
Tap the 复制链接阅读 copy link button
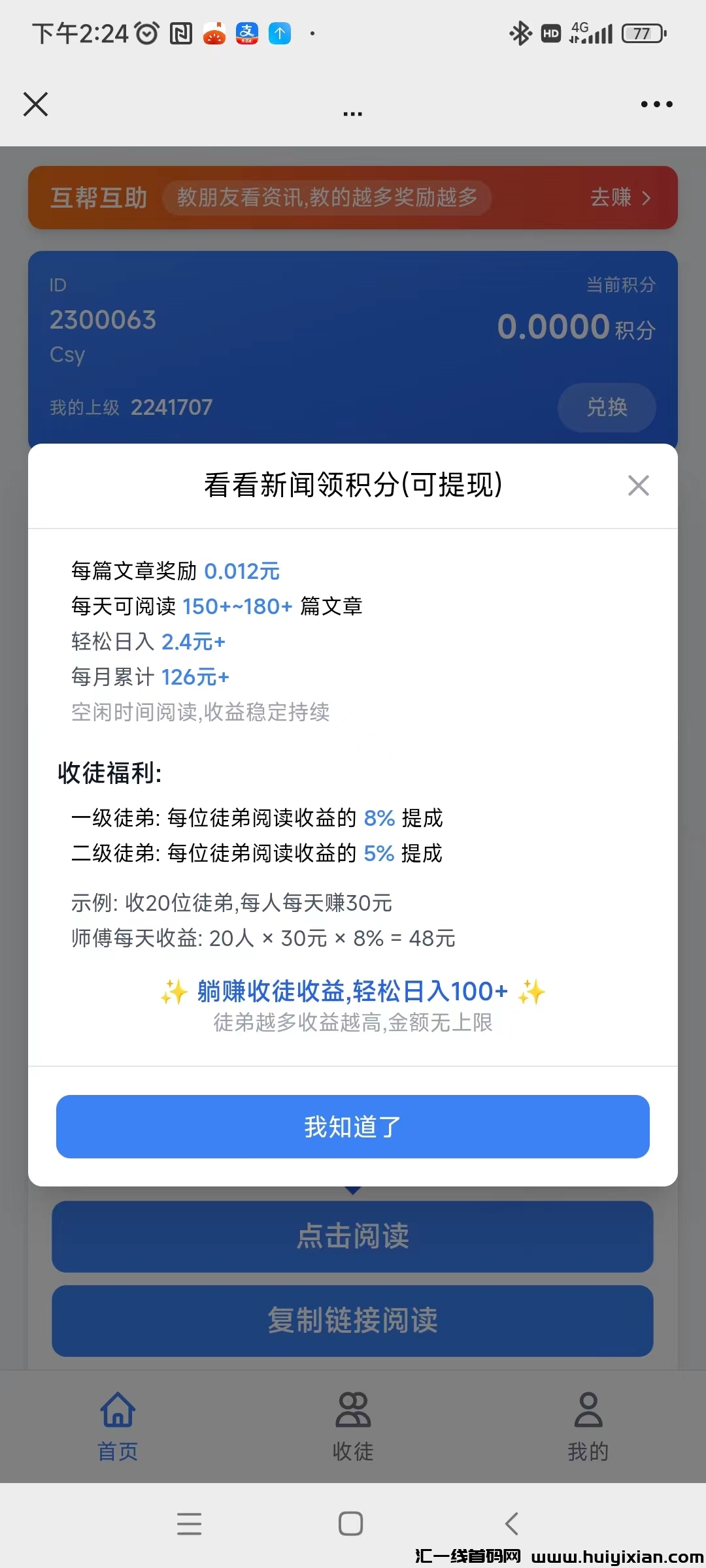[x=352, y=1321]
